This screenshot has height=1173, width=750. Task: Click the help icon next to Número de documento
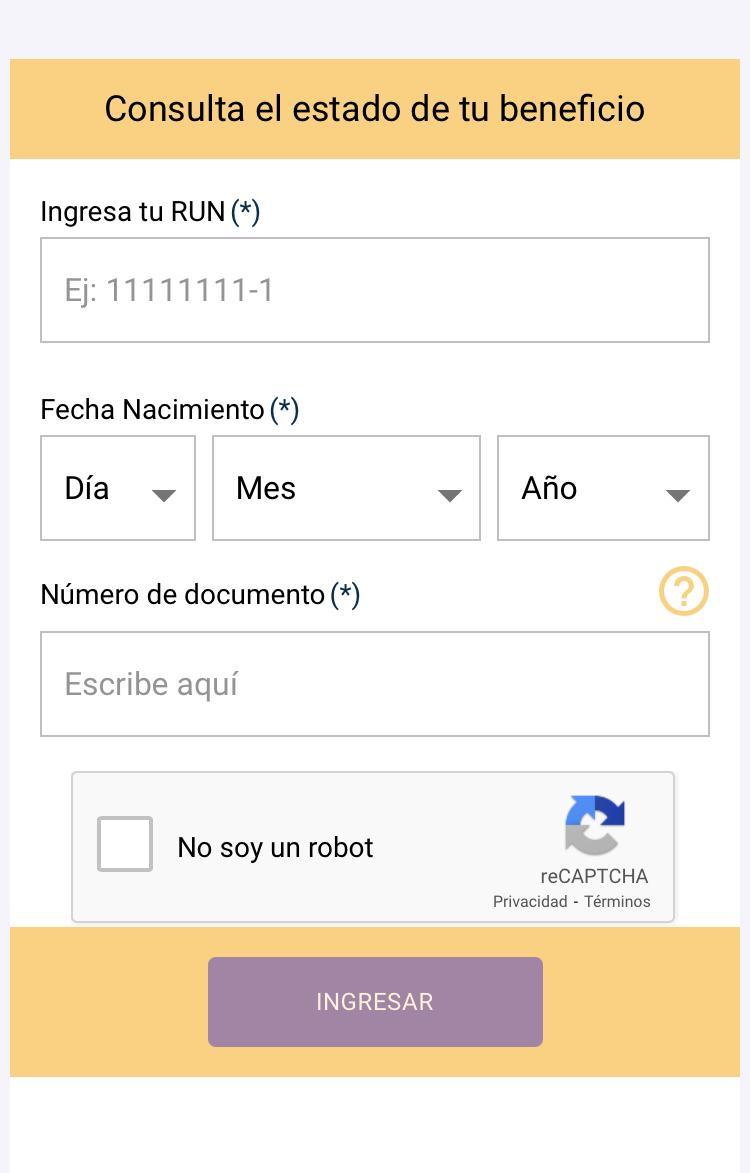tap(684, 591)
